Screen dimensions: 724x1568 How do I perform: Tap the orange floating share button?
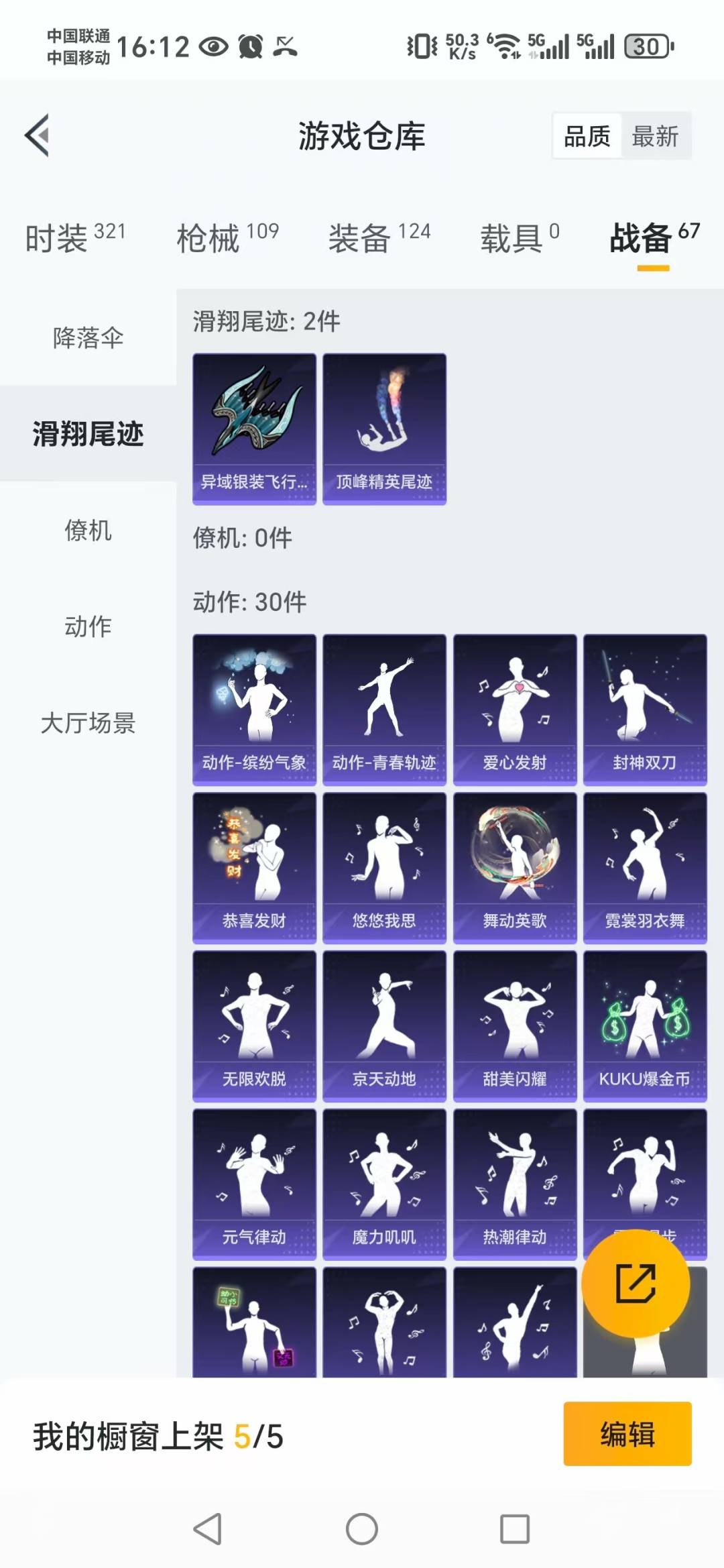[635, 1284]
